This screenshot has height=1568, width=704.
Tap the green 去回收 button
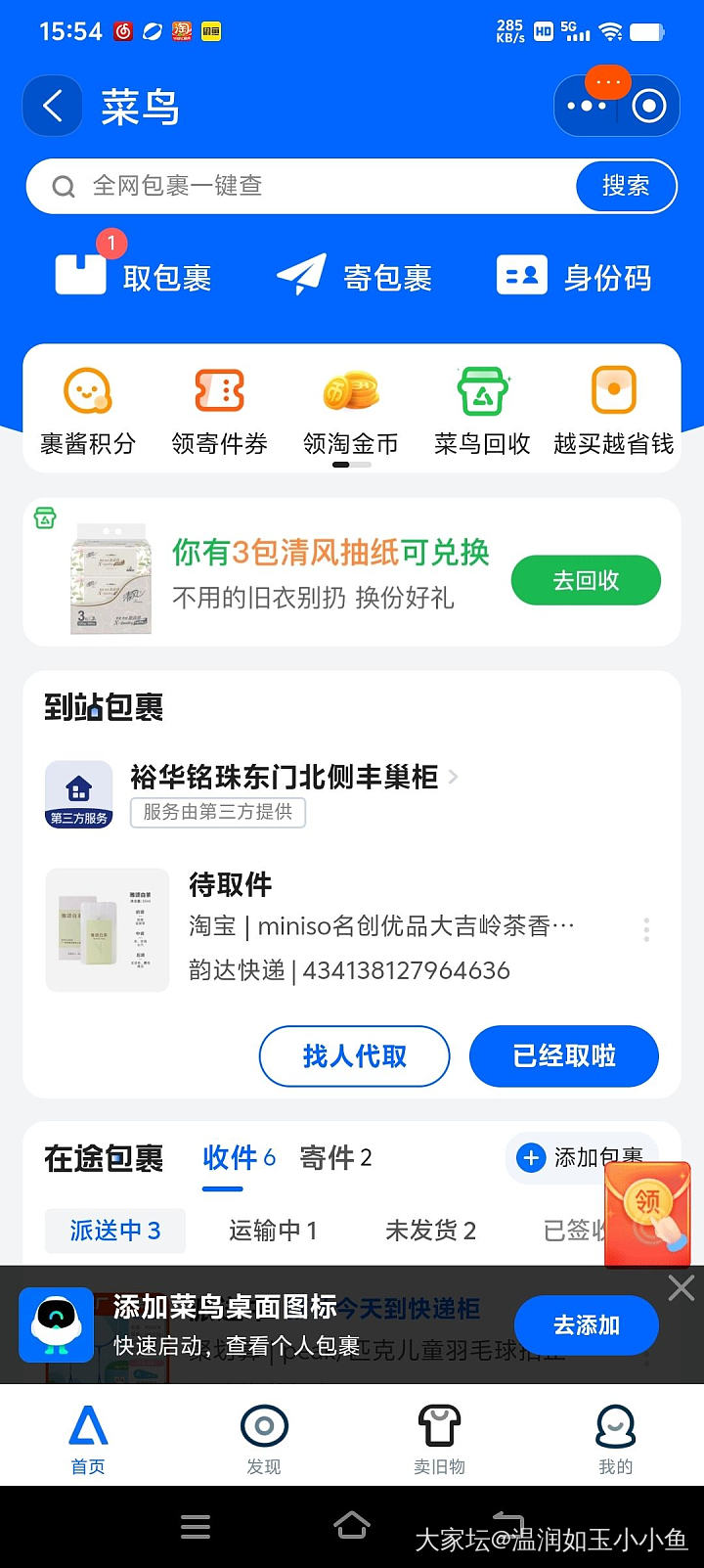[x=586, y=580]
